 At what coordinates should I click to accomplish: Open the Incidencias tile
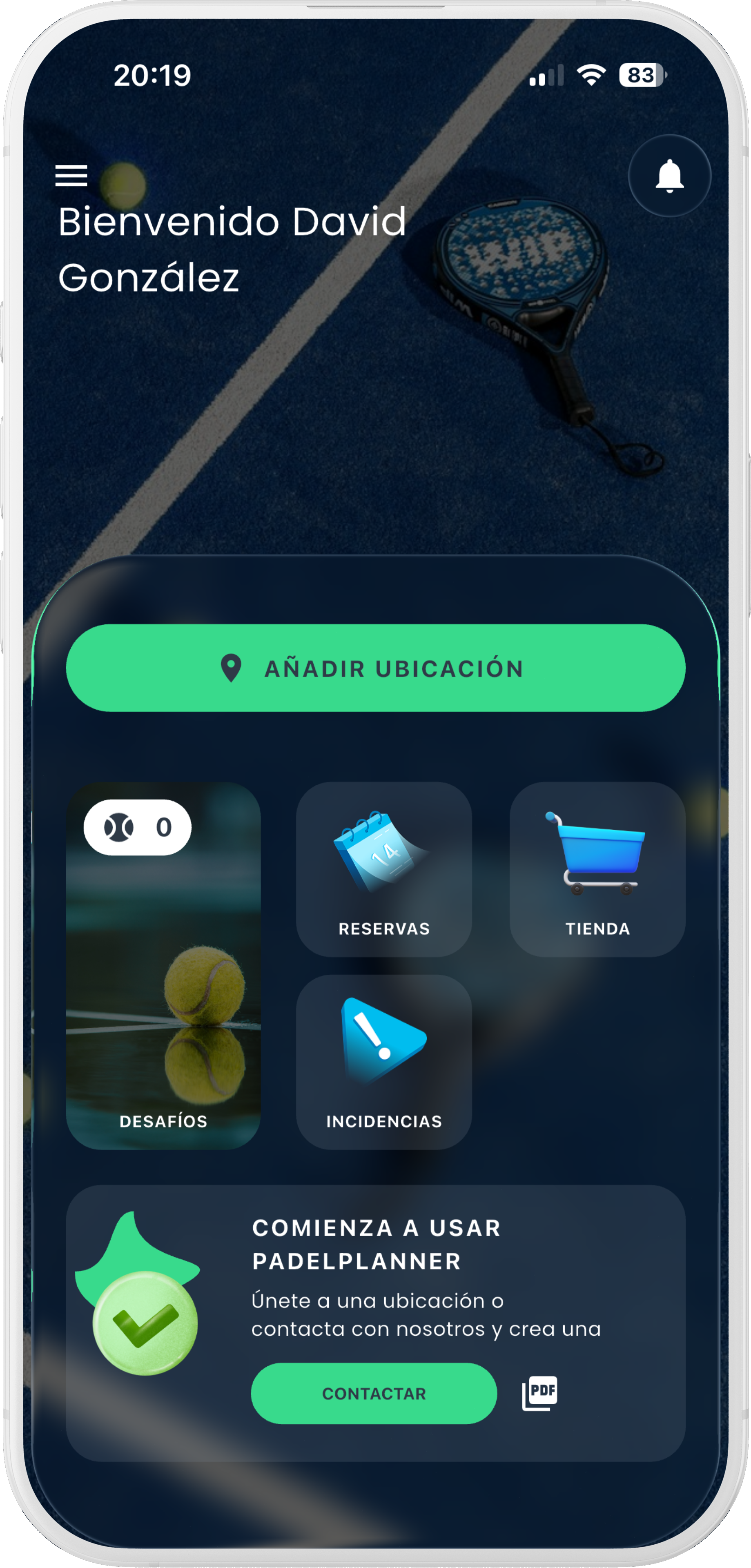click(x=383, y=1062)
